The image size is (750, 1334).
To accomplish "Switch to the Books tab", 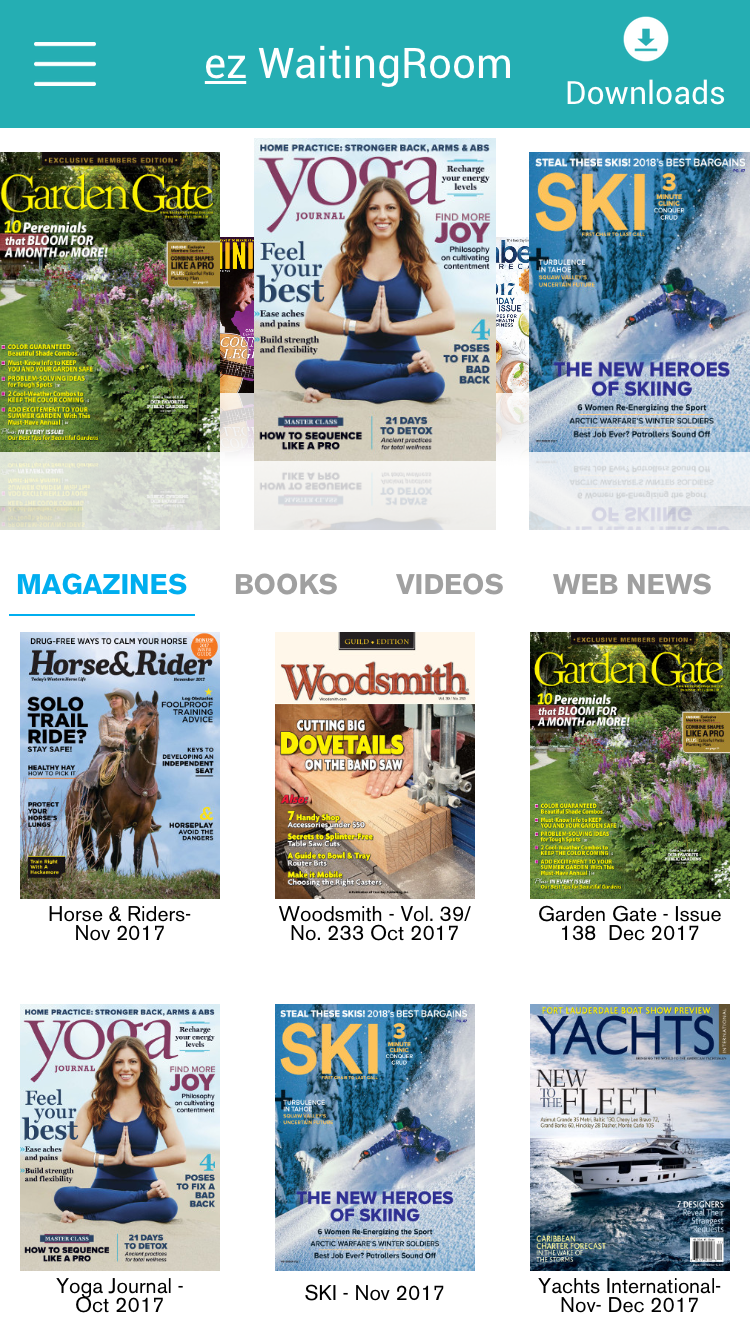I will pyautogui.click(x=286, y=584).
